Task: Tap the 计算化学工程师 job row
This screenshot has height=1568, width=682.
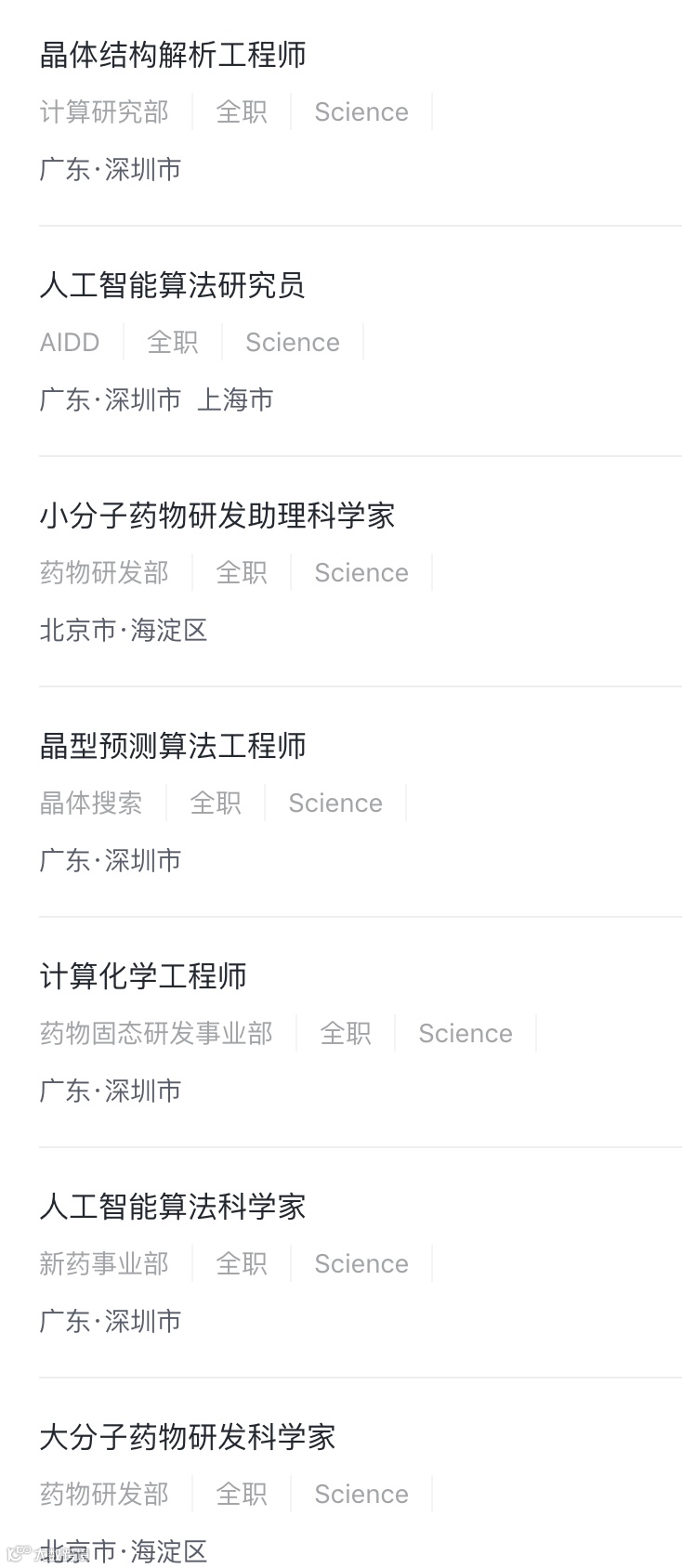Action: point(143,977)
